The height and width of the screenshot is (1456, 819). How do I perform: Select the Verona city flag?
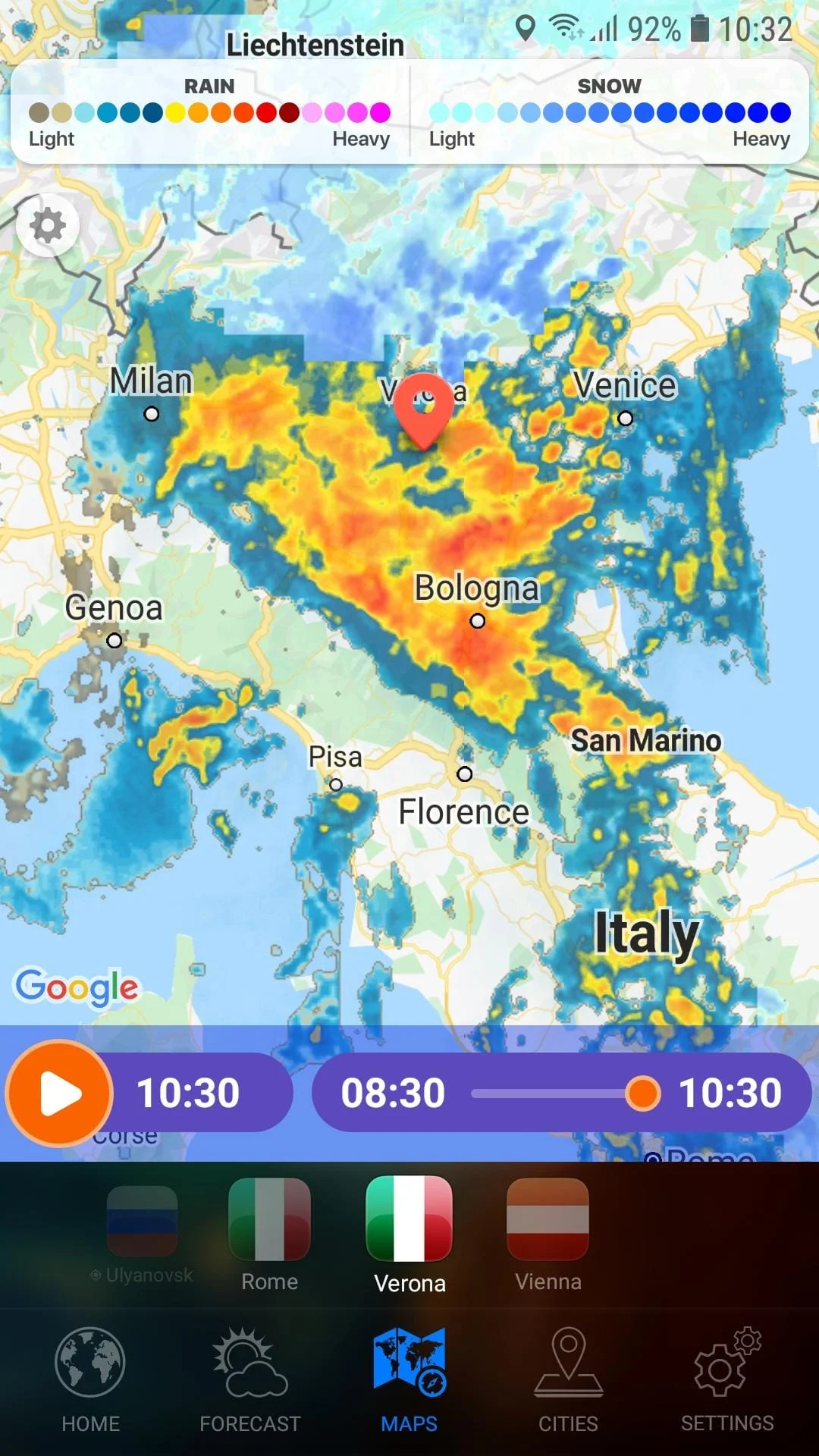pyautogui.click(x=409, y=1219)
